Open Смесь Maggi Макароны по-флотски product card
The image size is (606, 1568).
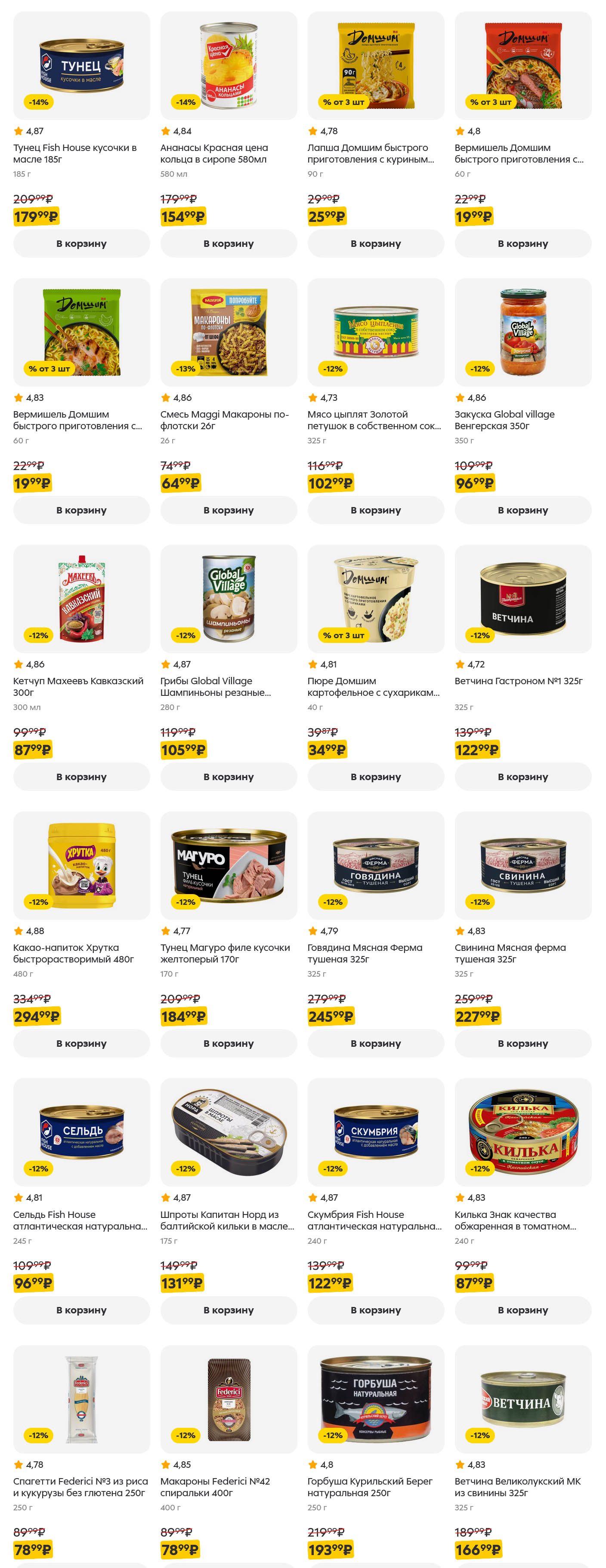tap(229, 332)
